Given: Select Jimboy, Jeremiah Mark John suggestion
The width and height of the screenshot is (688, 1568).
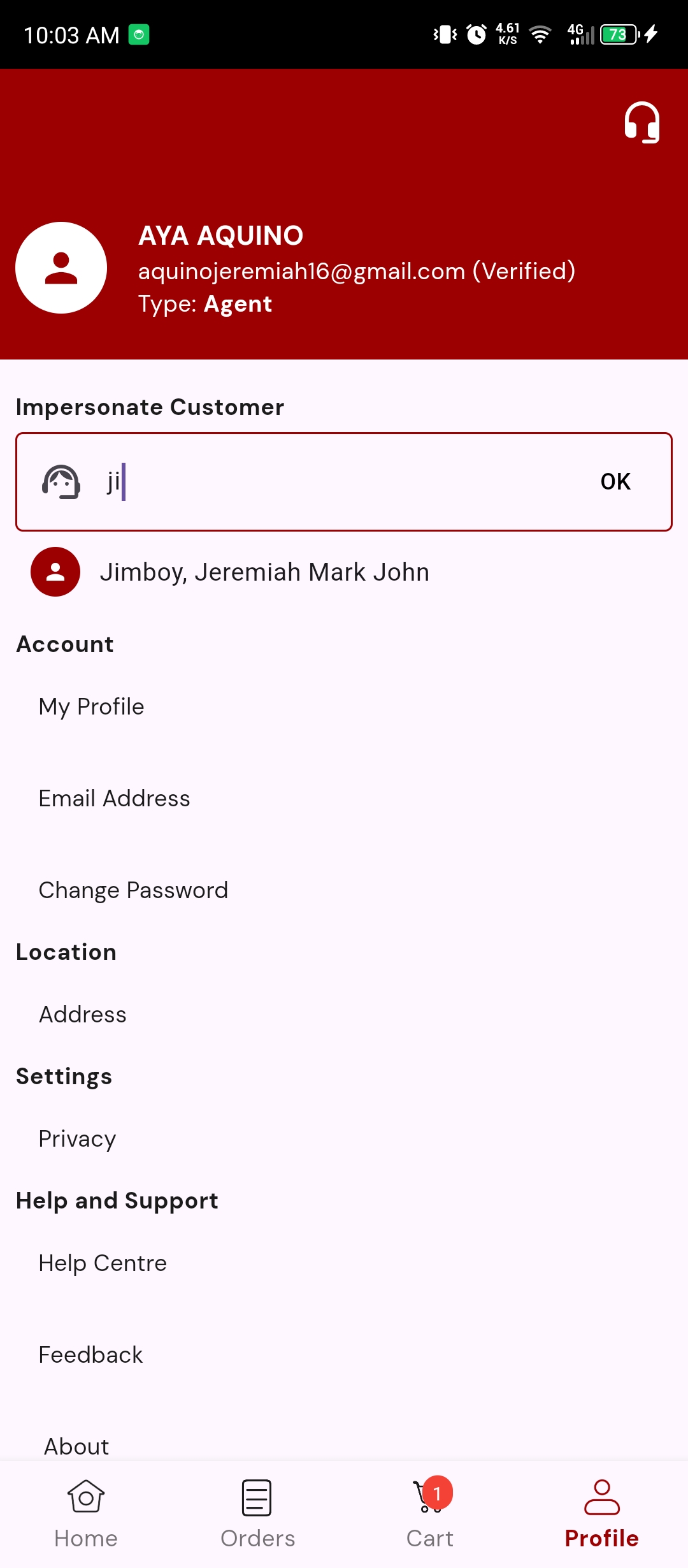Looking at the screenshot, I should click(x=264, y=572).
